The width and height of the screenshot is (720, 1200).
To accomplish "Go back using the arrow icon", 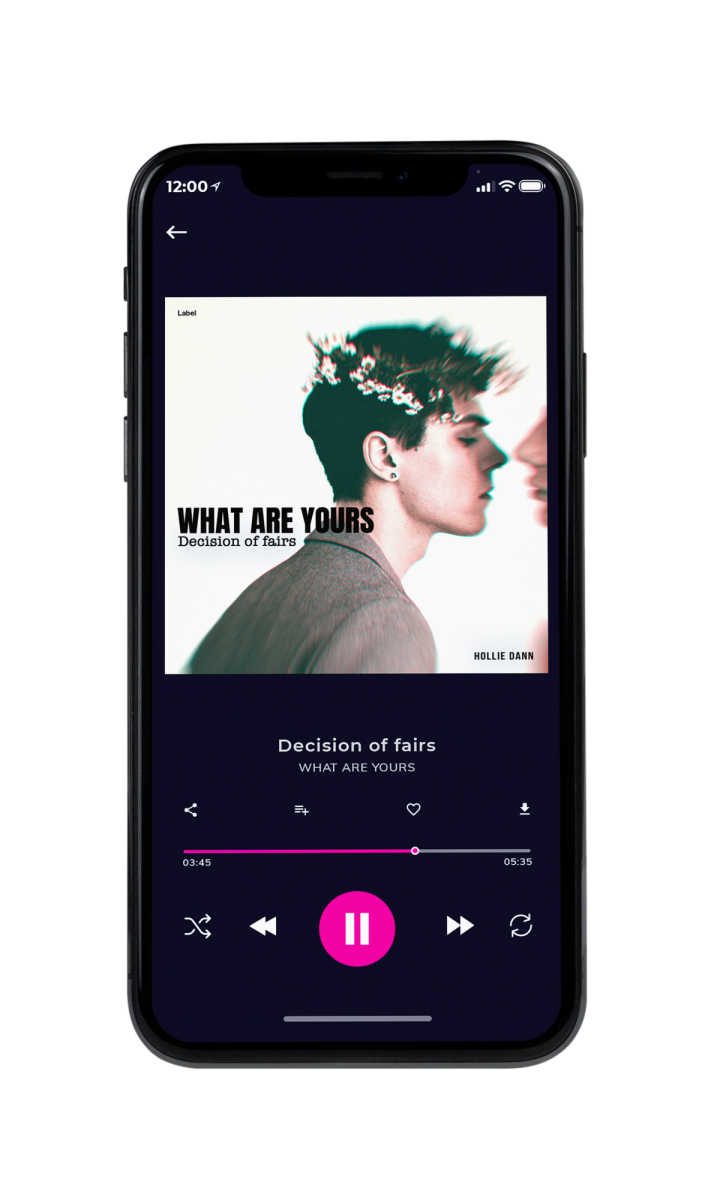I will tap(177, 232).
